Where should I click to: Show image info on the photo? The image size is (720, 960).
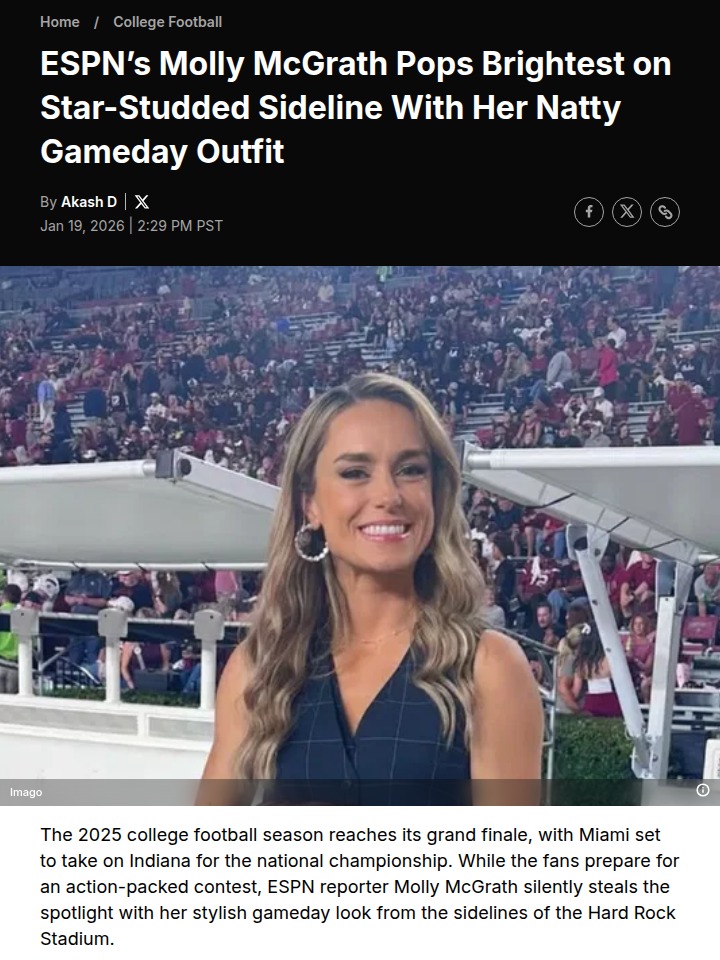[x=703, y=790]
